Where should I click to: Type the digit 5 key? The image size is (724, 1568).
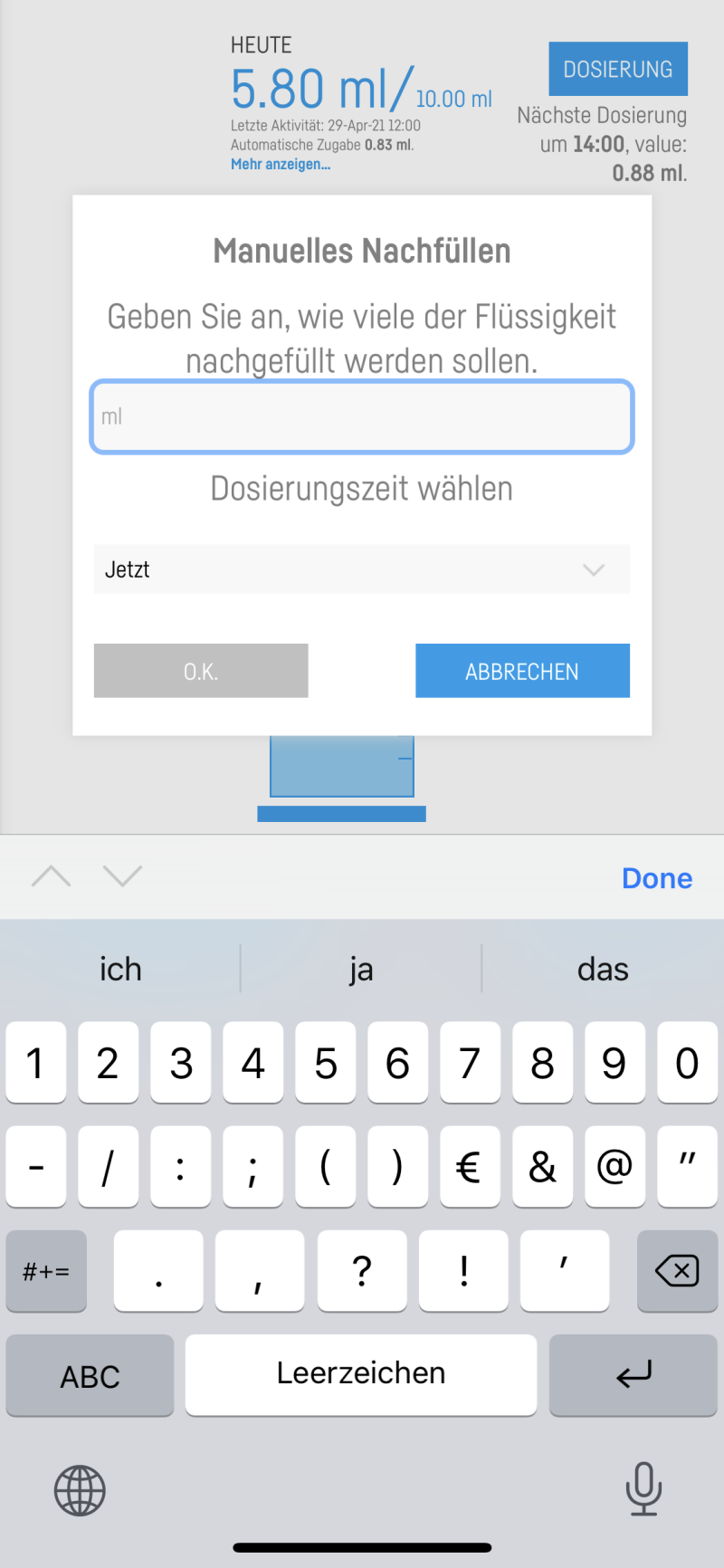pyautogui.click(x=326, y=1063)
